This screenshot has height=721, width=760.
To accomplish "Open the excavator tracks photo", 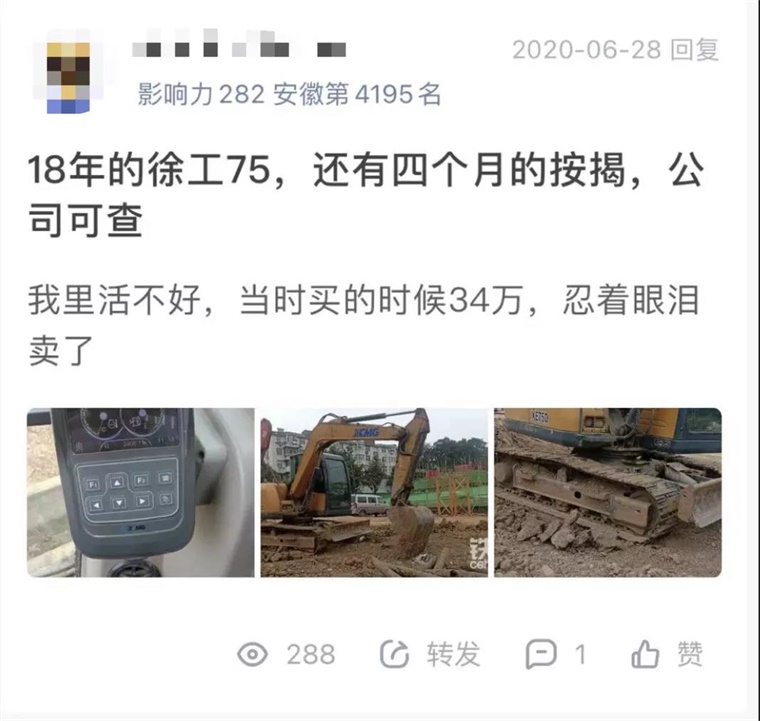I will [608, 492].
